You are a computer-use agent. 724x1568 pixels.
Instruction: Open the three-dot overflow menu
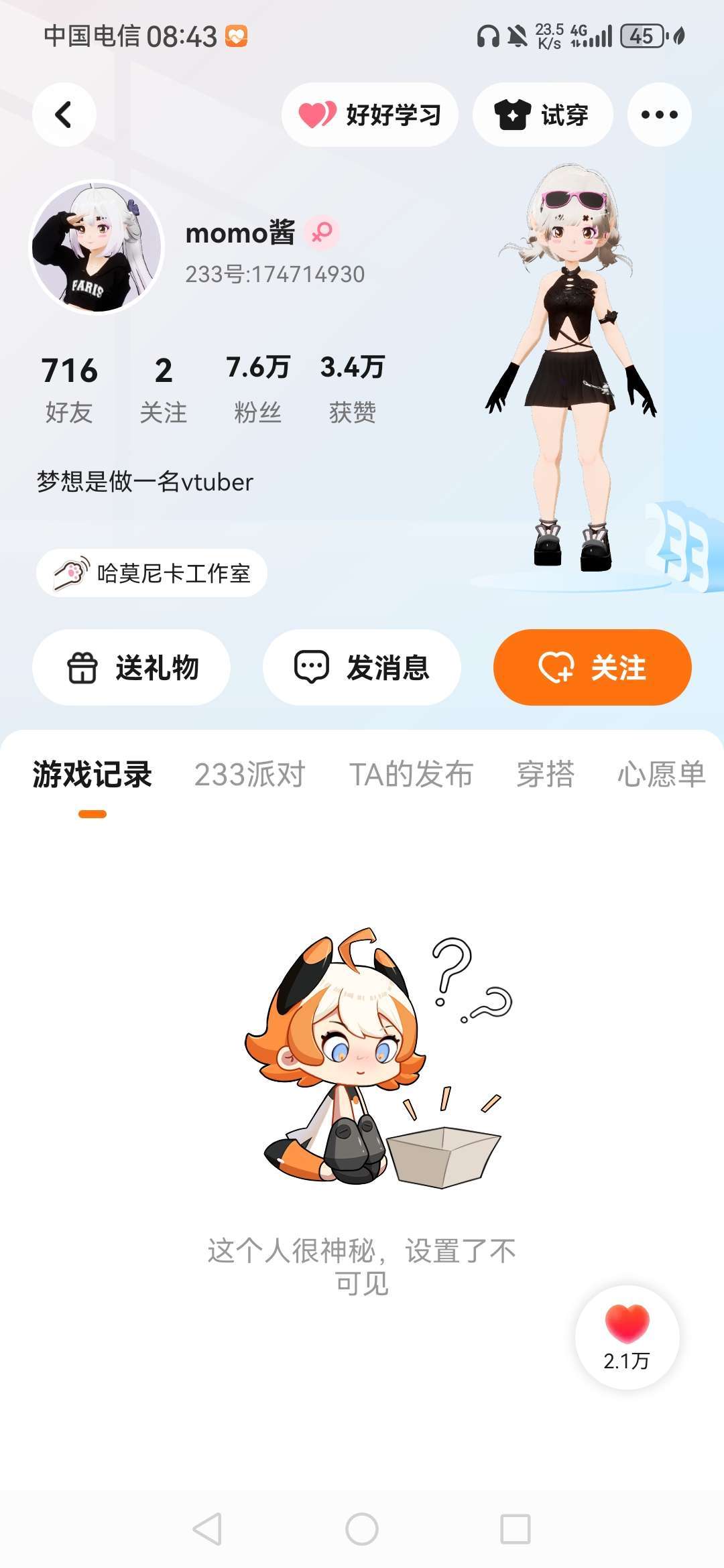point(660,115)
